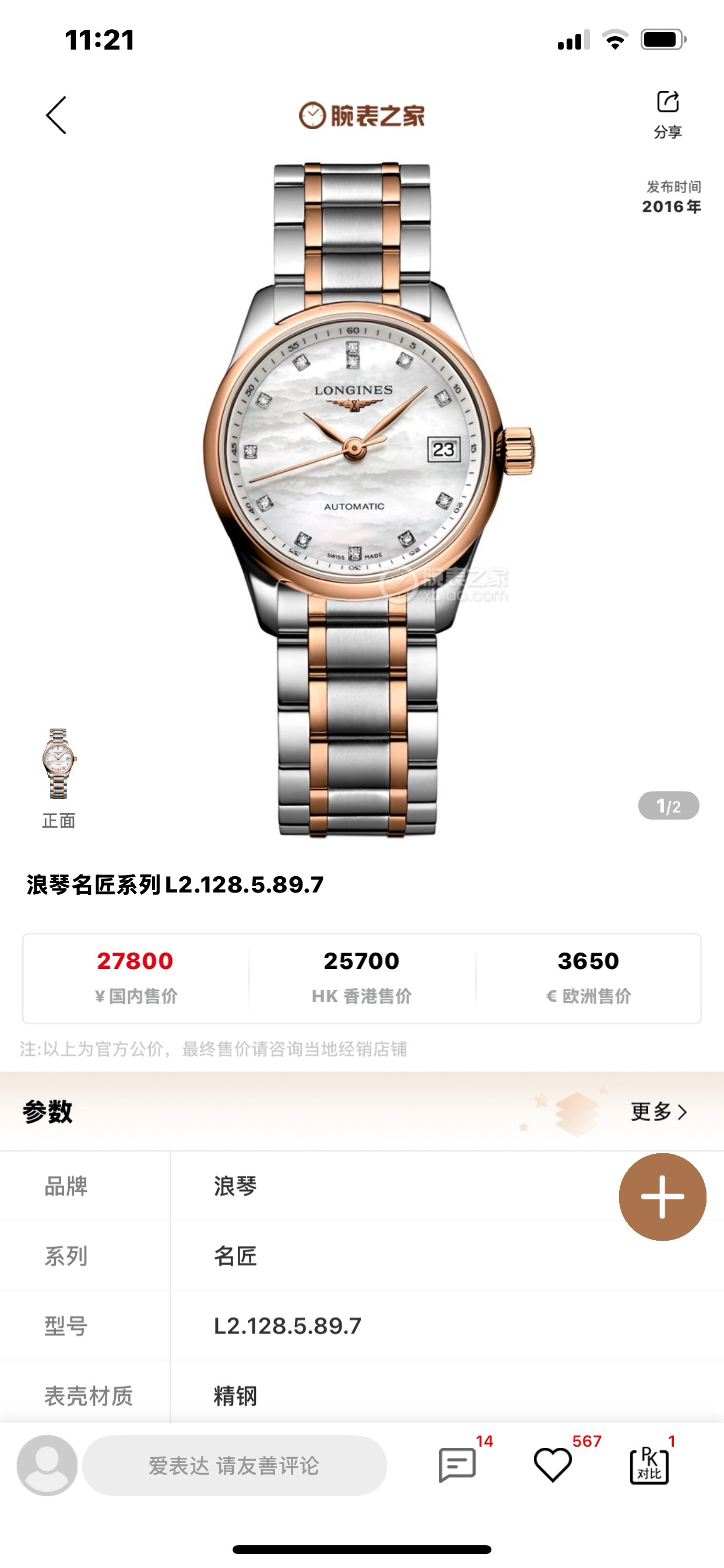This screenshot has height=1568, width=724.
Task: Tap the user avatar next to comment box
Action: [47, 1465]
